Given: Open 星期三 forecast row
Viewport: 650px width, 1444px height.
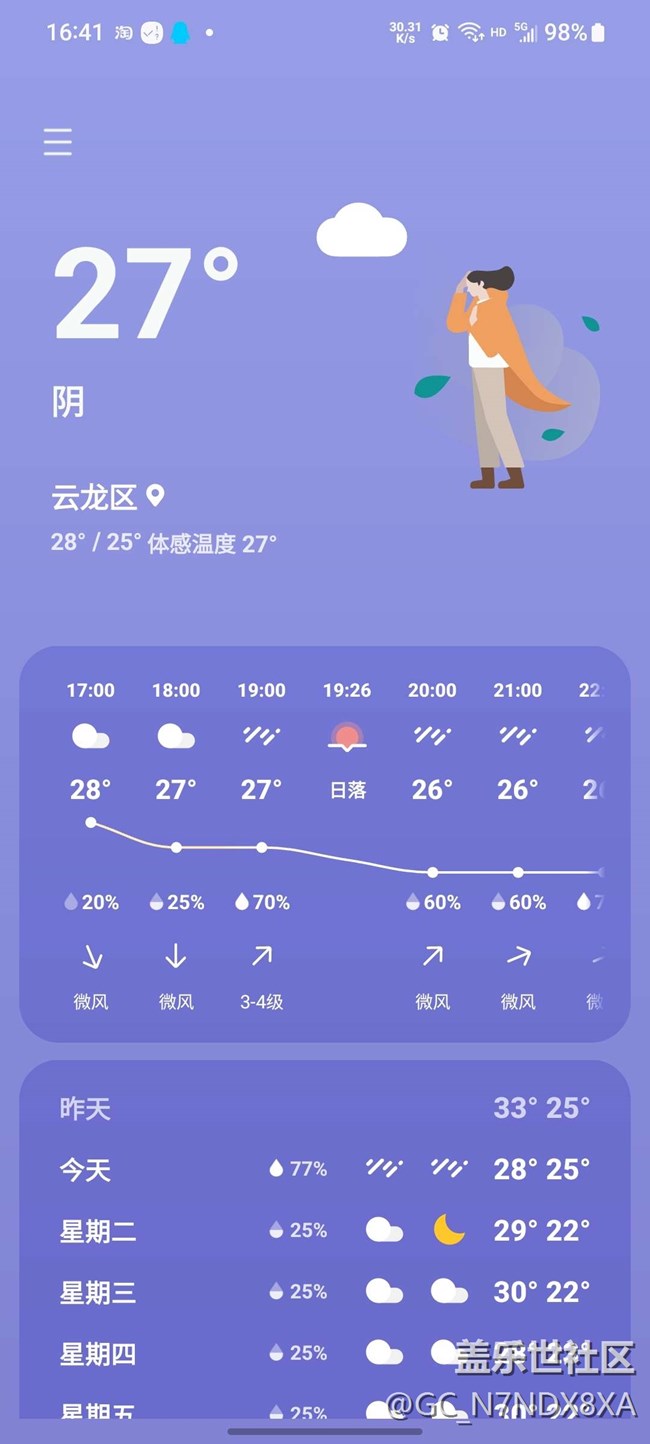Looking at the screenshot, I should click(325, 1292).
